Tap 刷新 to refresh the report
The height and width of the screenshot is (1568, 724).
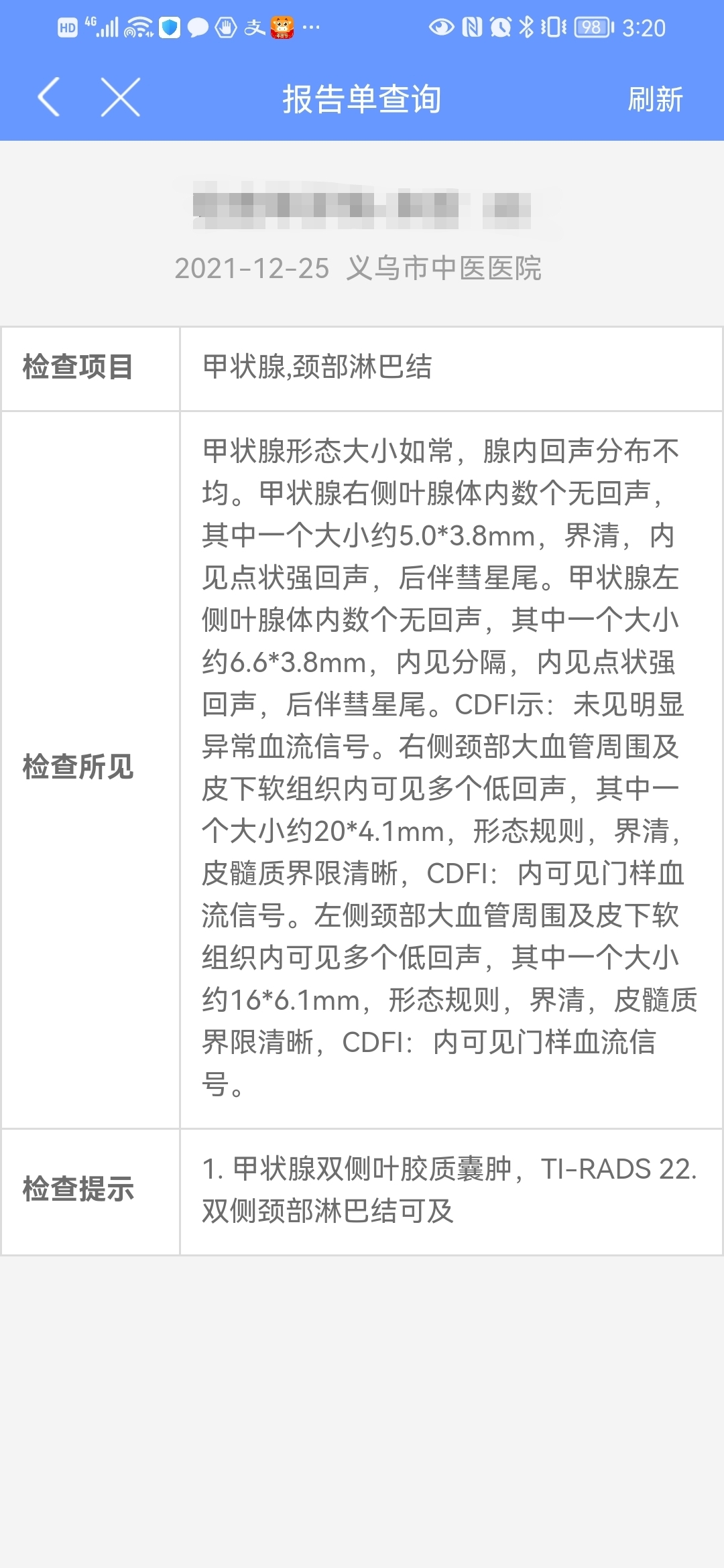point(655,99)
